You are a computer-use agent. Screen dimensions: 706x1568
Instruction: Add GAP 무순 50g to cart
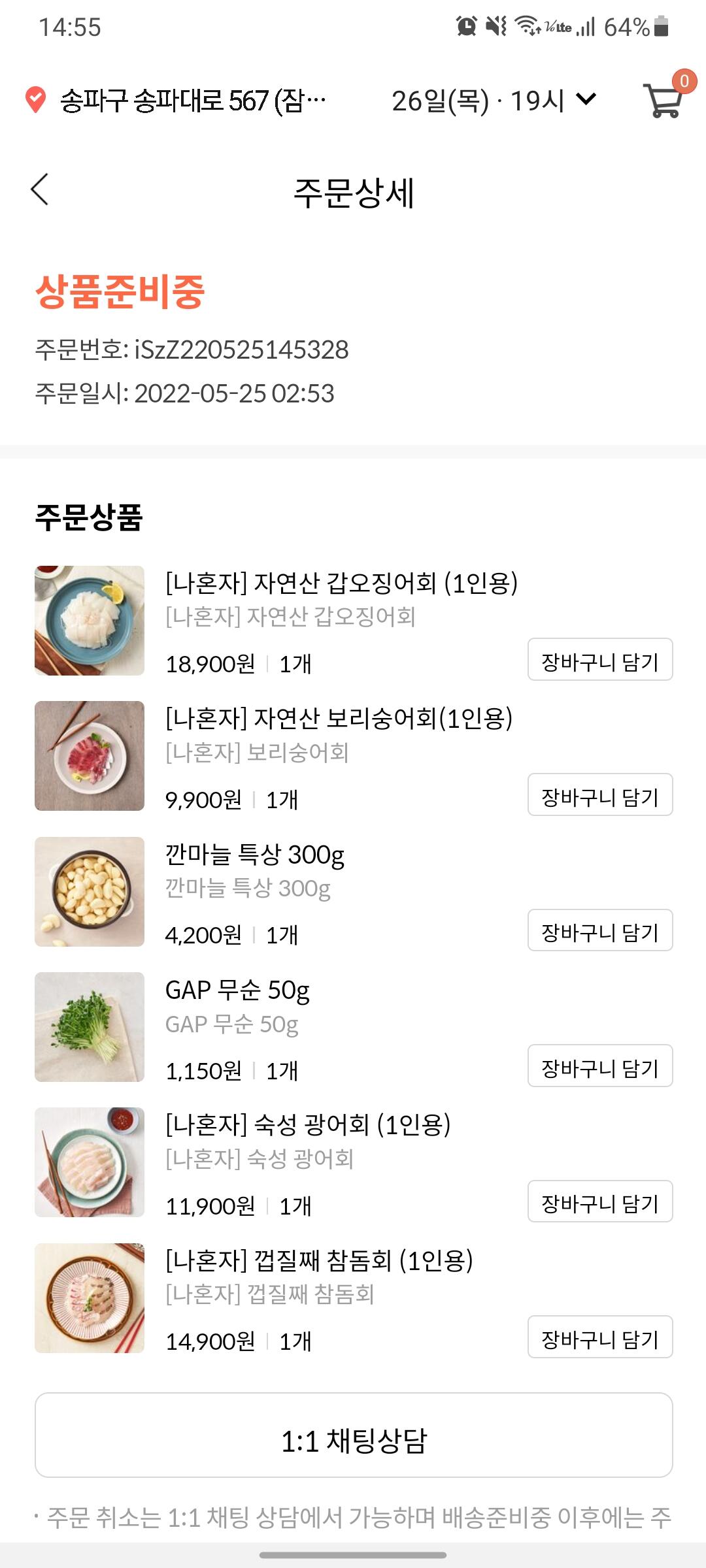599,1066
